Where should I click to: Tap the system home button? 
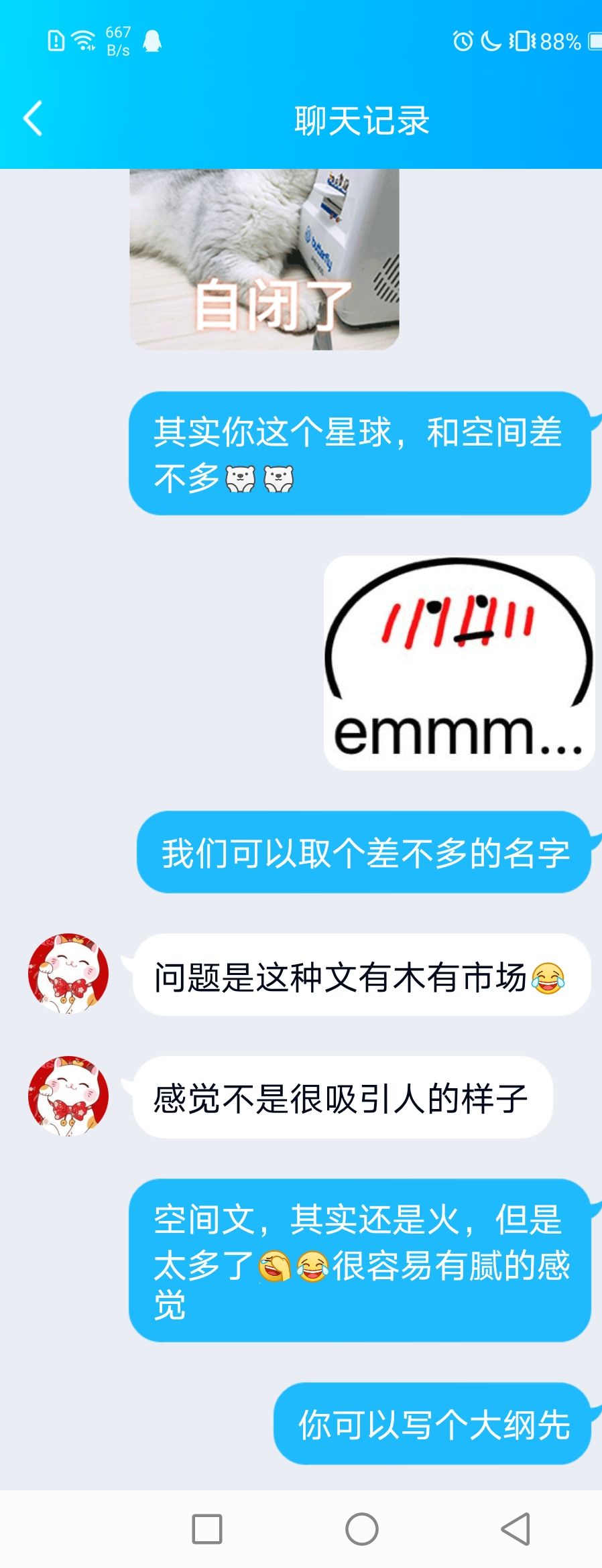362,1529
